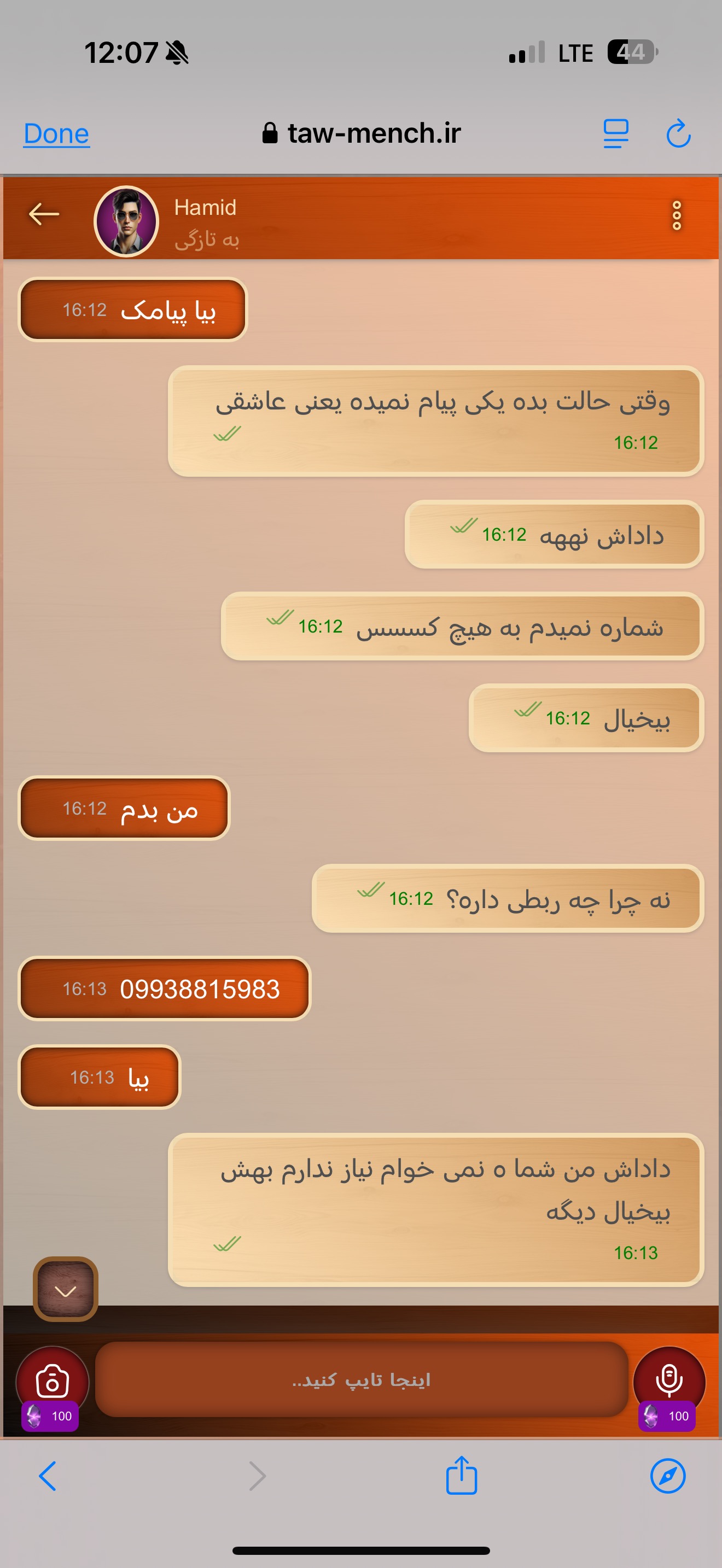Open the reader view icon
722x1568 pixels.
pyautogui.click(x=615, y=133)
